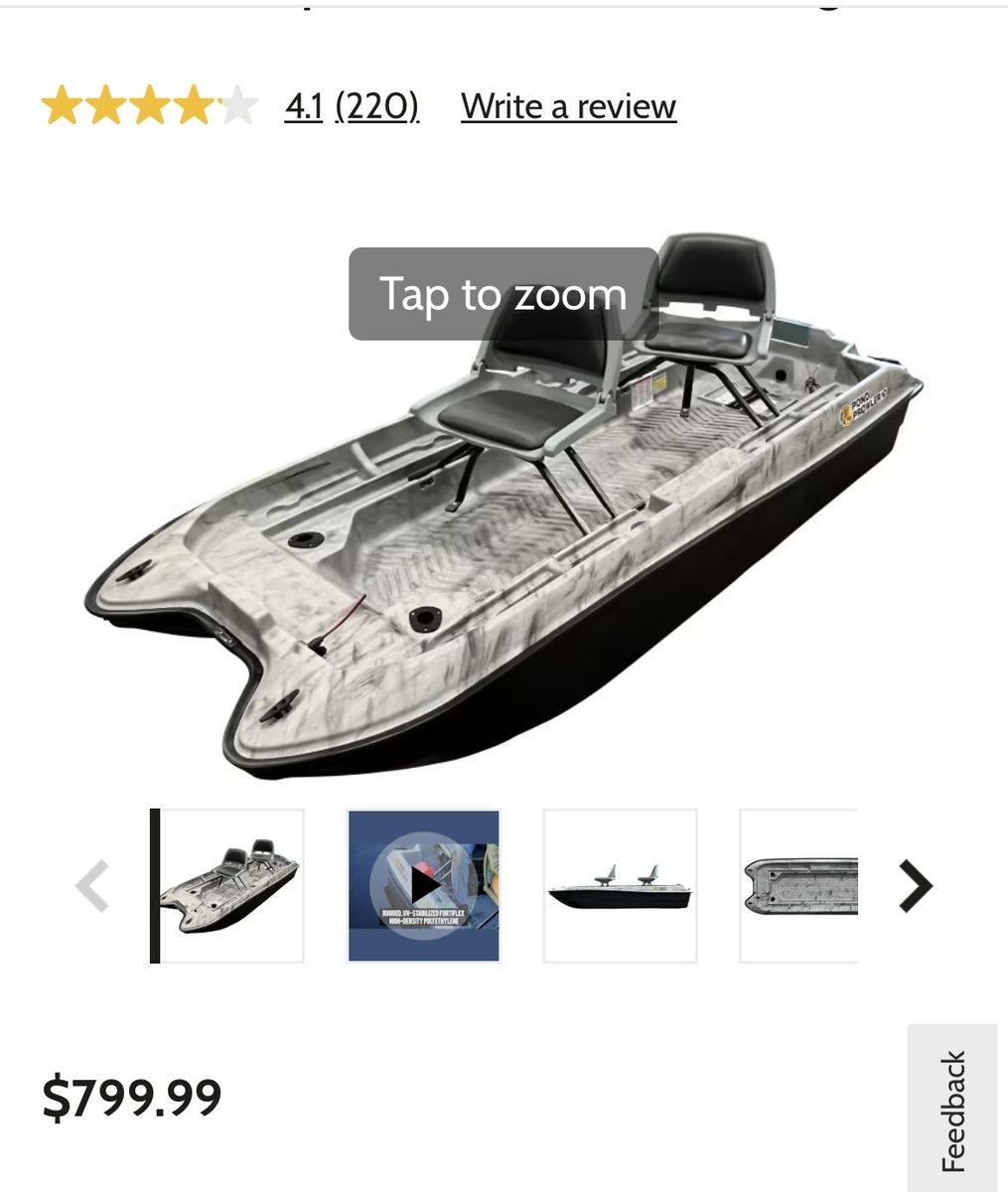
Task: Tap Write a review link
Action: point(568,106)
